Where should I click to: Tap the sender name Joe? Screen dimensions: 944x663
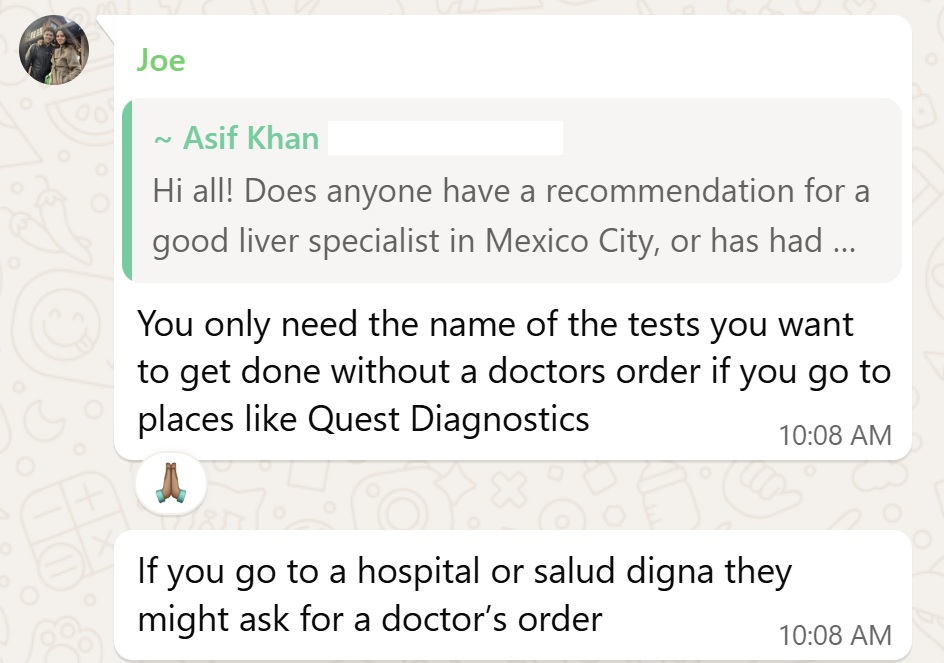pos(161,60)
